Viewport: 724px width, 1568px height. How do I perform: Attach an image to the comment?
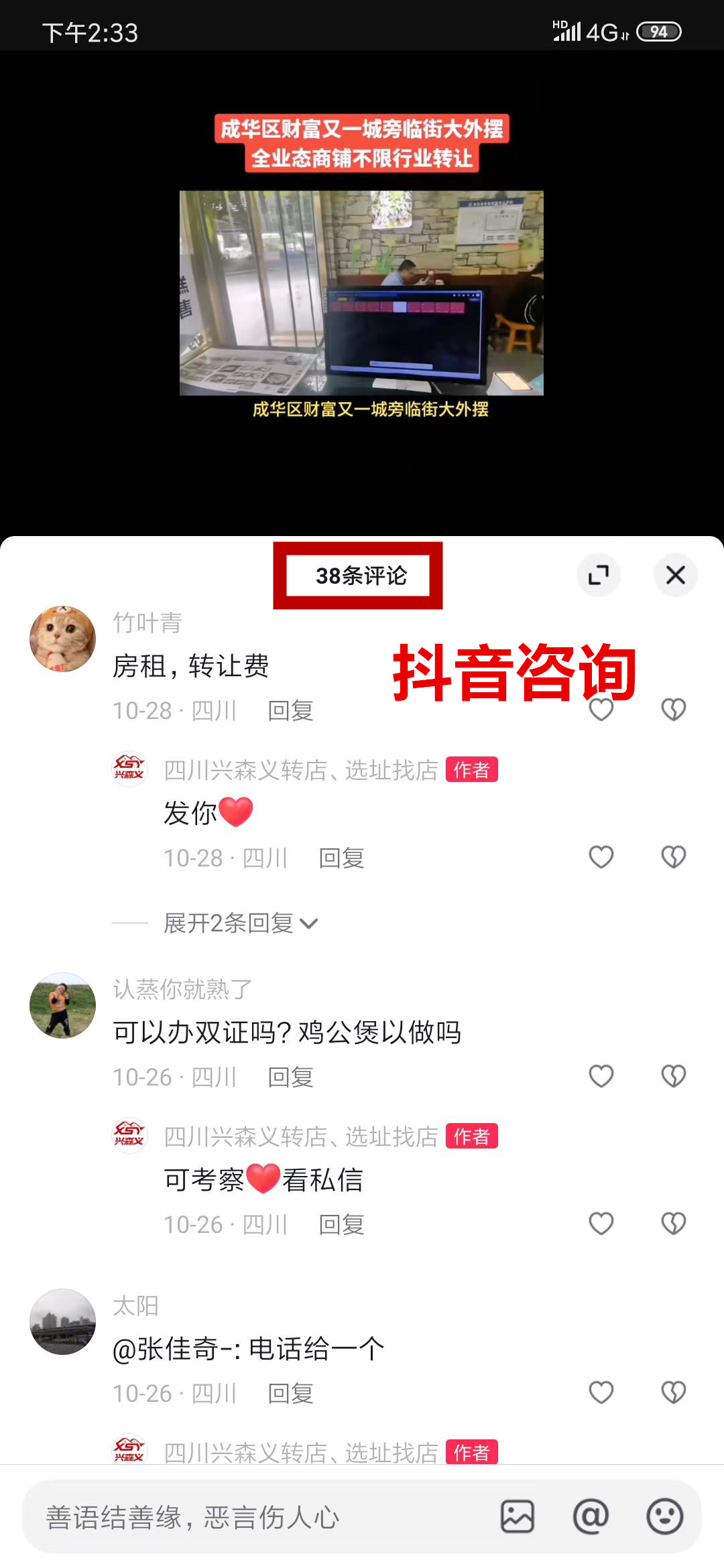click(x=518, y=1516)
